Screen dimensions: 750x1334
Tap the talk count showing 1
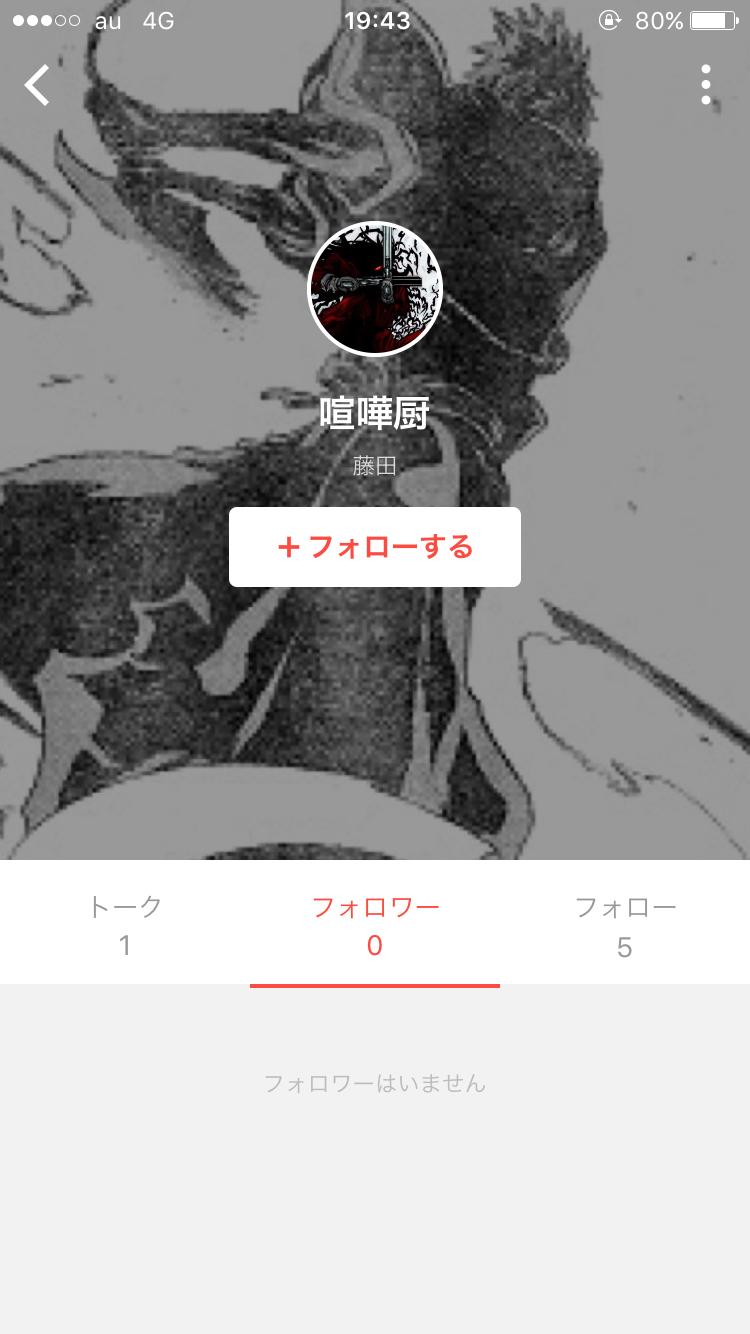(x=124, y=946)
